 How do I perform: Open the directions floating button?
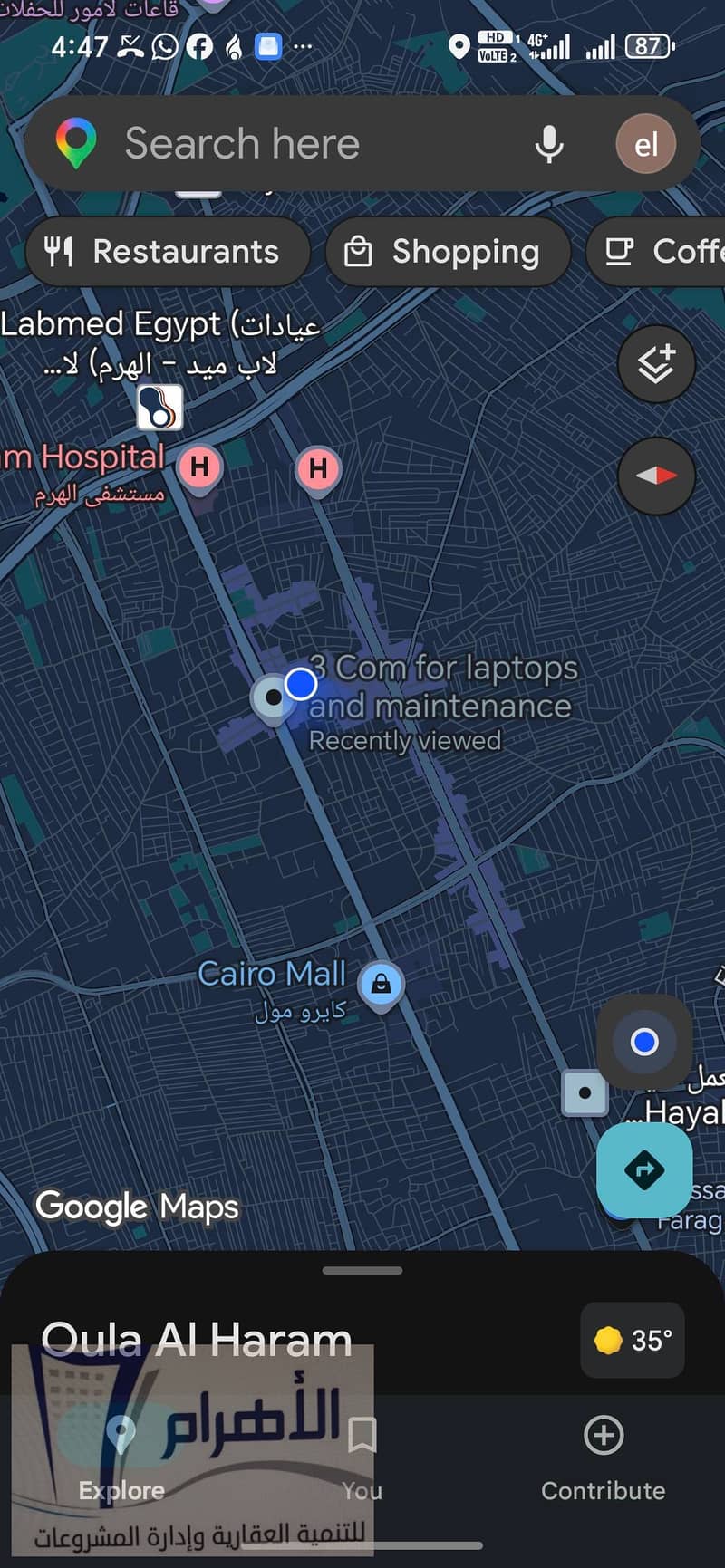click(644, 1170)
